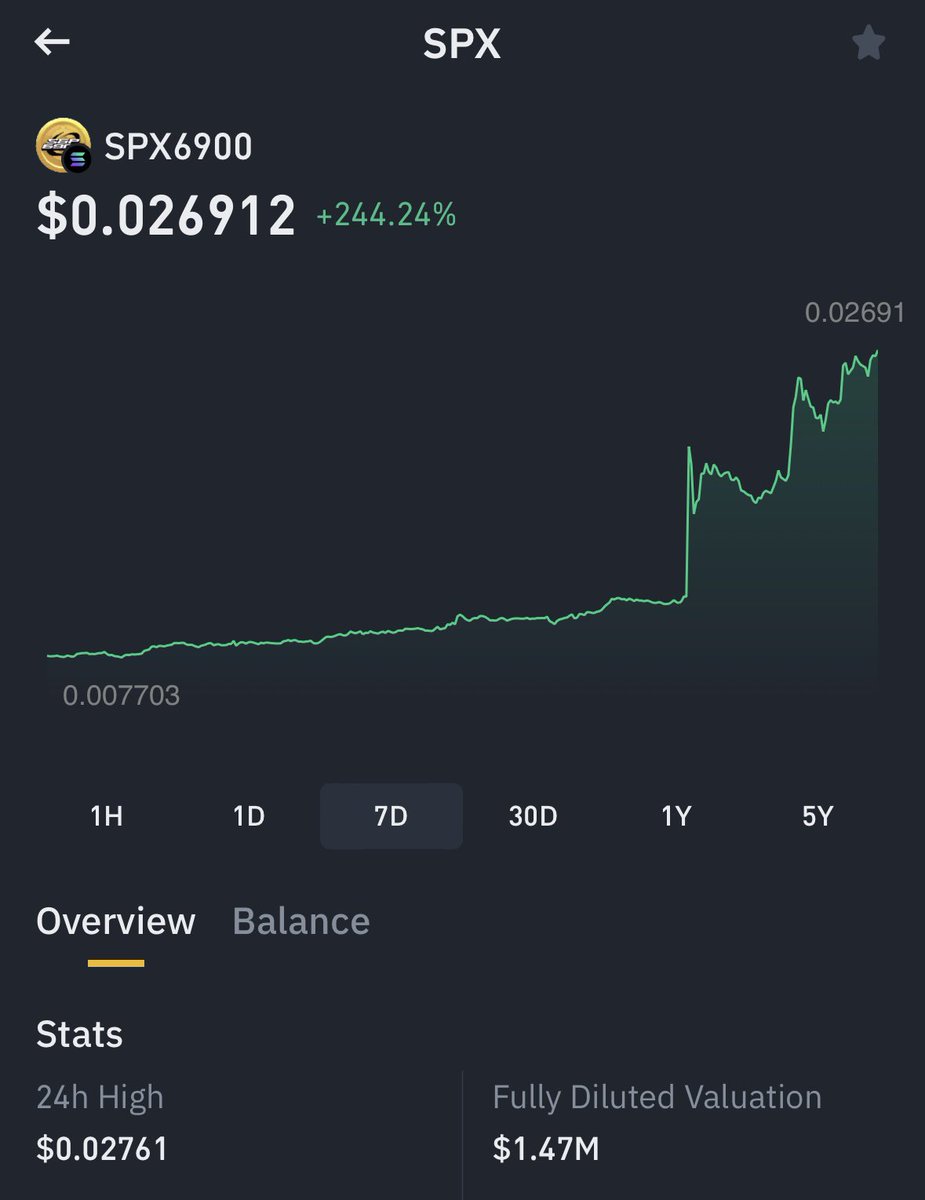View the 5Y price history
Screen dimensions: 925x1200
pyautogui.click(x=817, y=816)
